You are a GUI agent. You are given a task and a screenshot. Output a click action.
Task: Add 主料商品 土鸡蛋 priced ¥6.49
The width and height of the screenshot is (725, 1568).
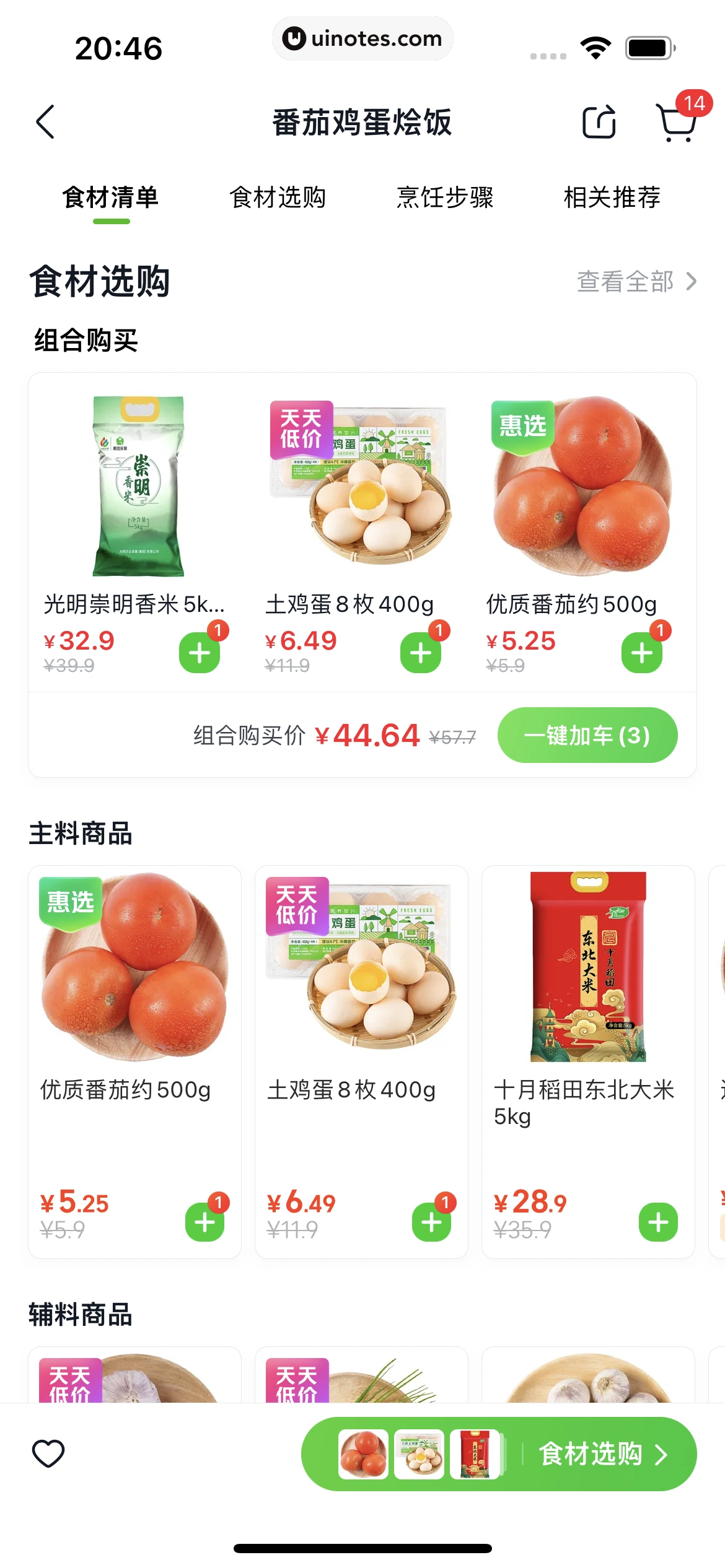[x=431, y=1222]
